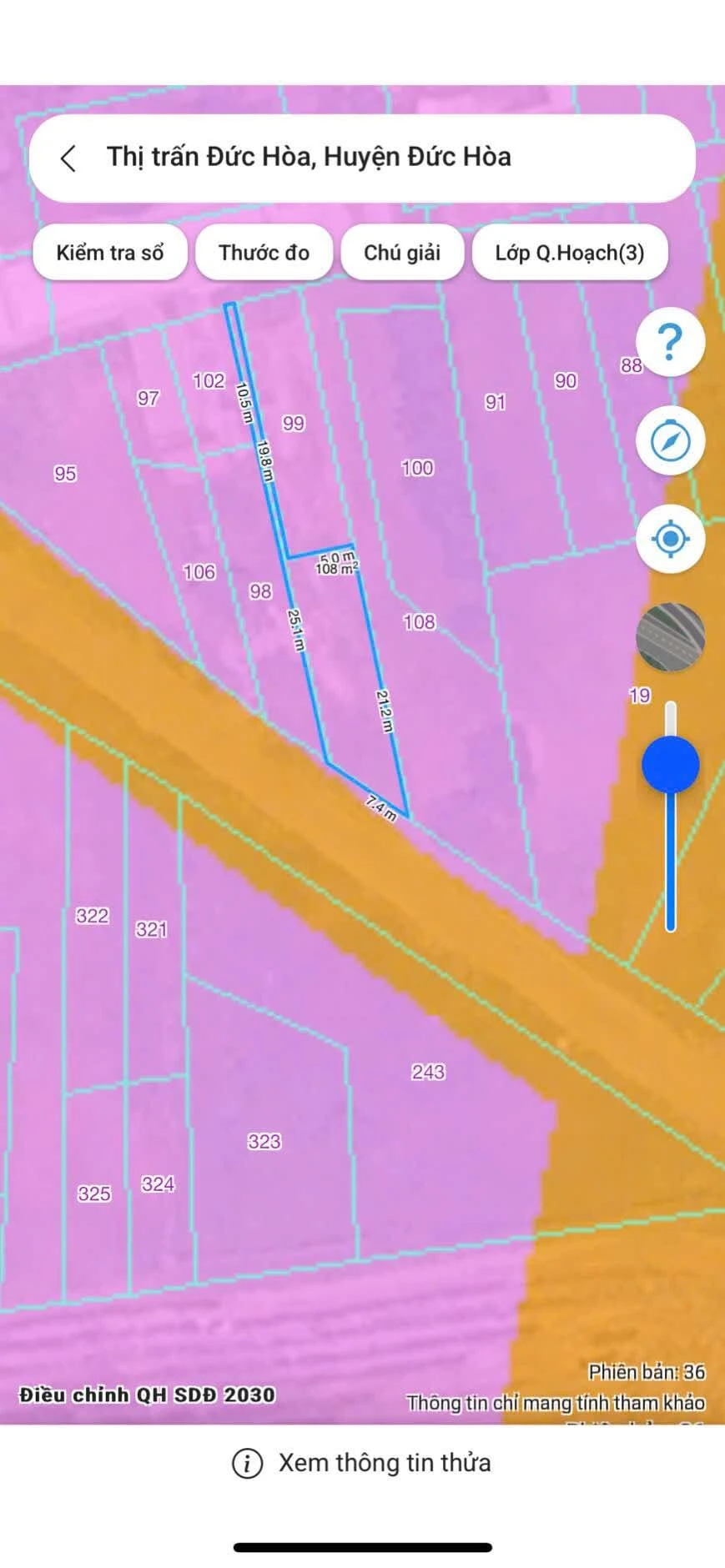Tap the compass orientation button
Screen dimensions: 725x1568
point(670,440)
